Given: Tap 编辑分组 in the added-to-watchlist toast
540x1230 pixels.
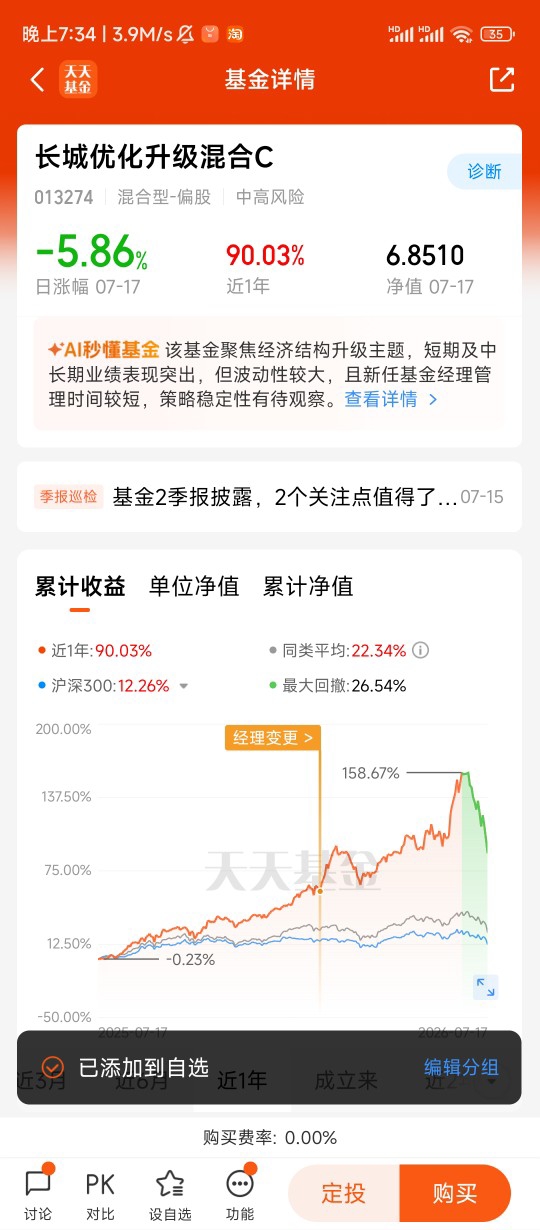Looking at the screenshot, I should click(461, 1067).
